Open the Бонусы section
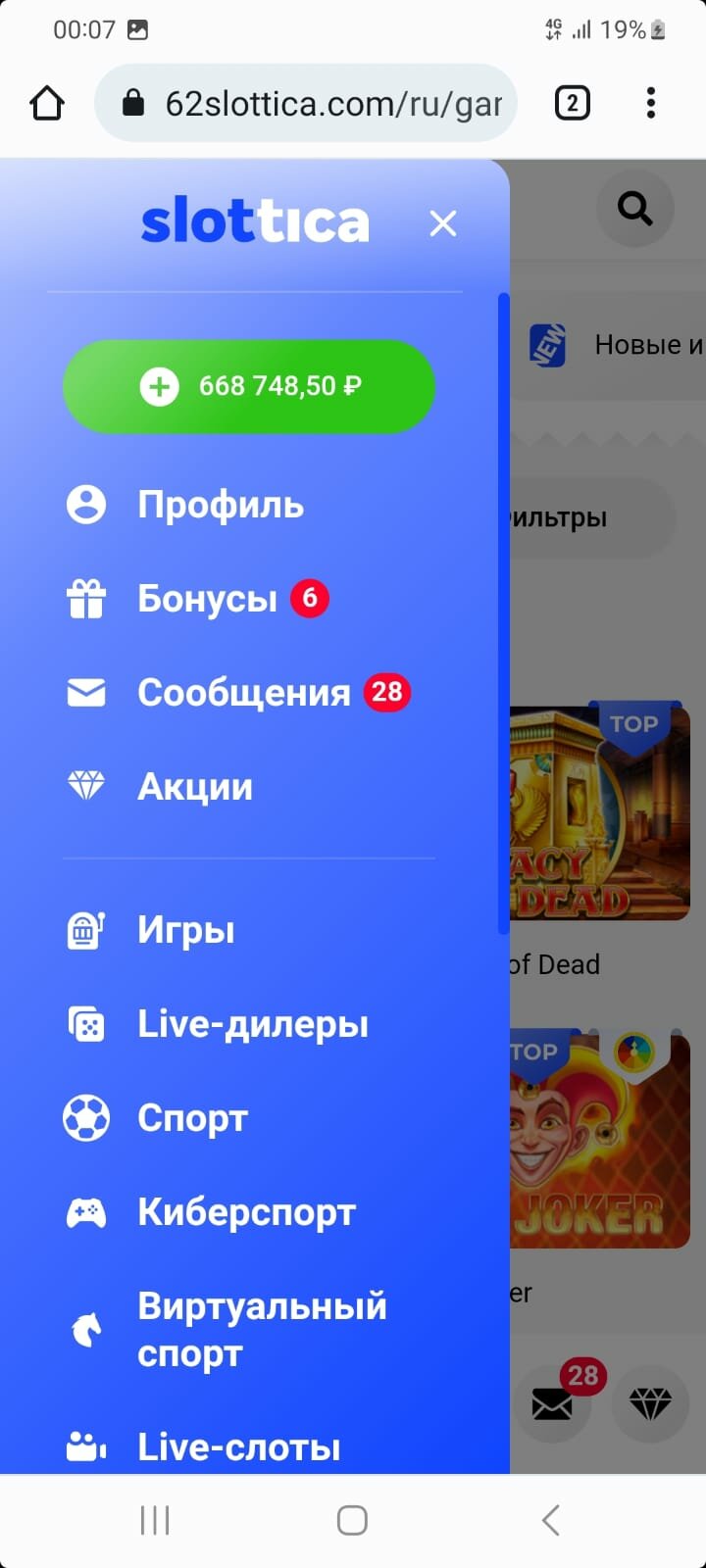706x1568 pixels. pyautogui.click(x=207, y=599)
